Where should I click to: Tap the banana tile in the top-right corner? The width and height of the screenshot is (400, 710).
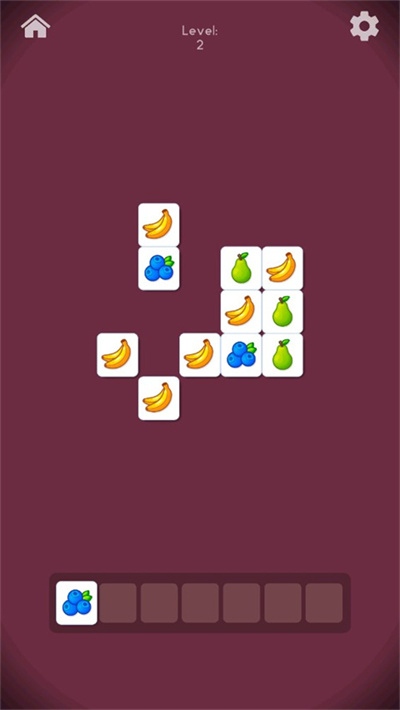[x=283, y=268]
